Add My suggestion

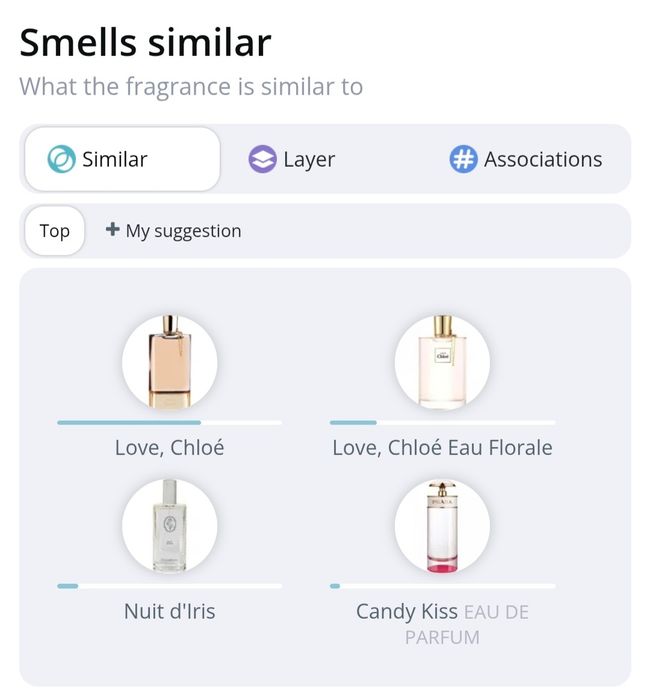pyautogui.click(x=174, y=231)
